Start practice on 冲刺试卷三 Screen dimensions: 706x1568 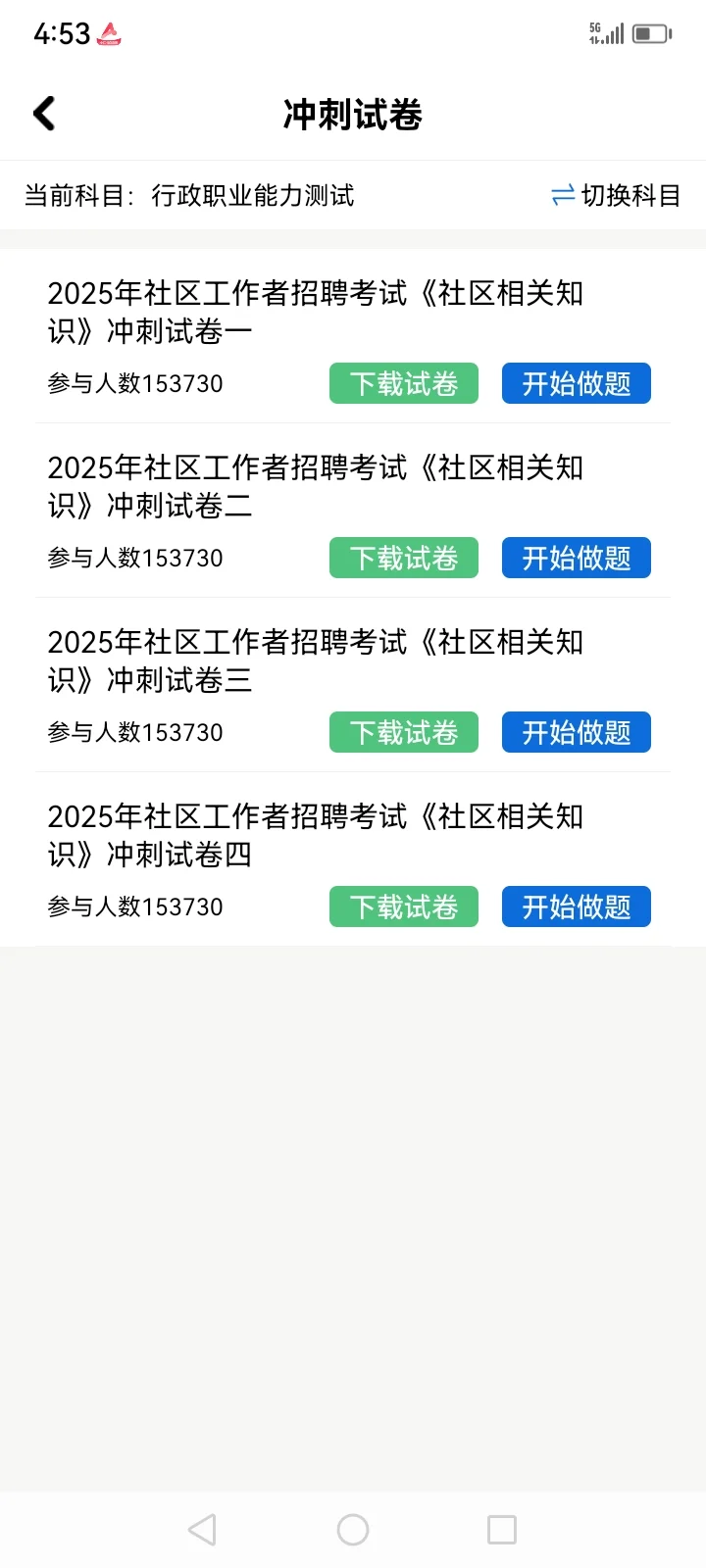coord(577,732)
